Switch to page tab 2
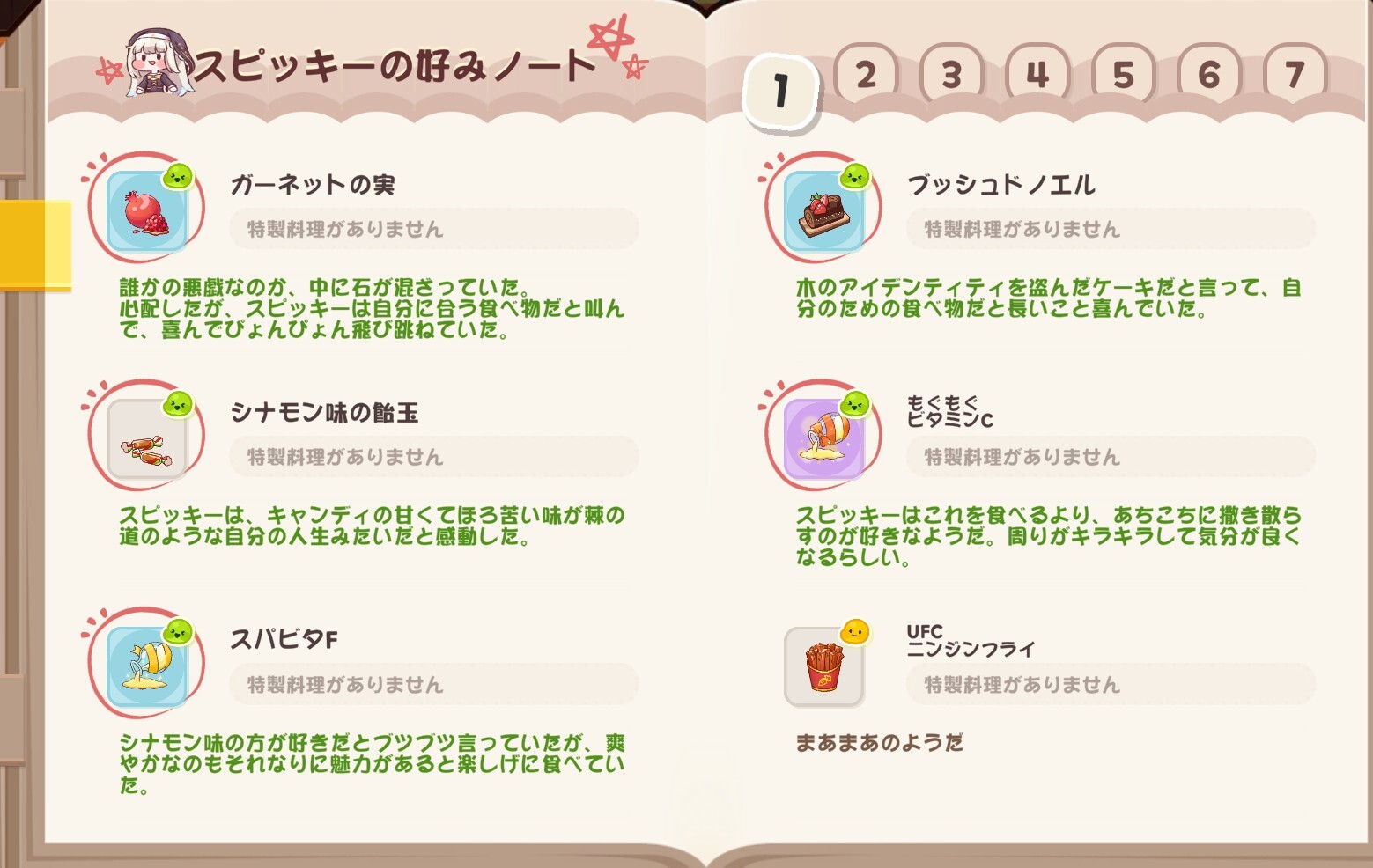The height and width of the screenshot is (868, 1373). coord(866,75)
